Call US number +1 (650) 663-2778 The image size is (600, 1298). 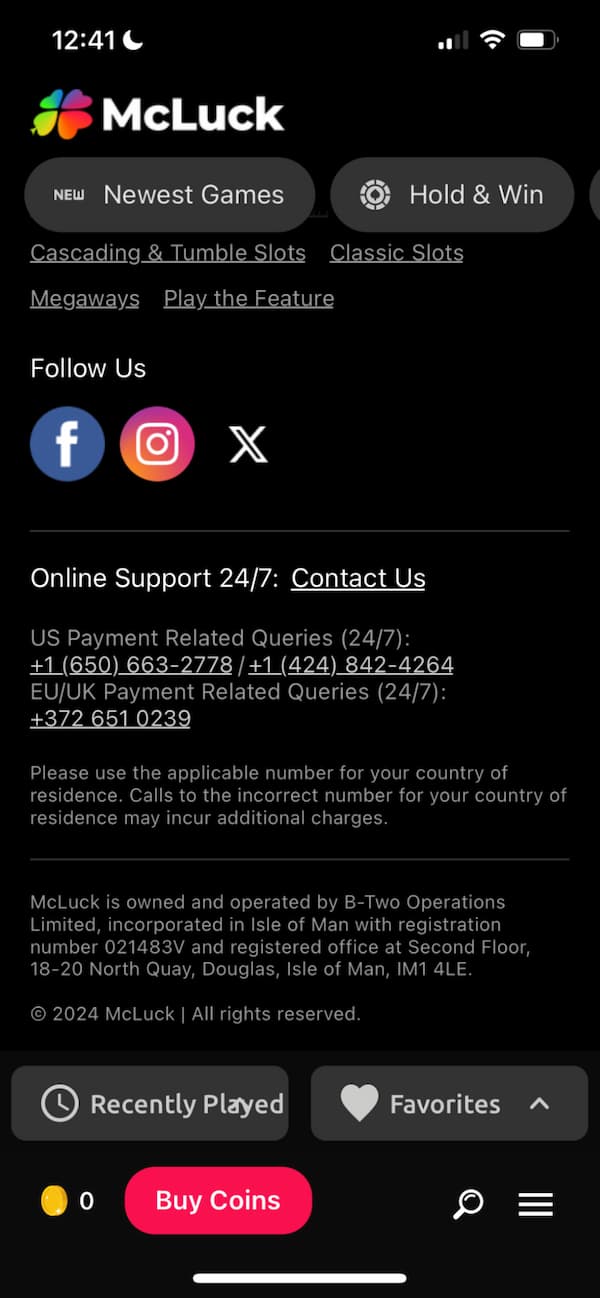[x=131, y=665]
